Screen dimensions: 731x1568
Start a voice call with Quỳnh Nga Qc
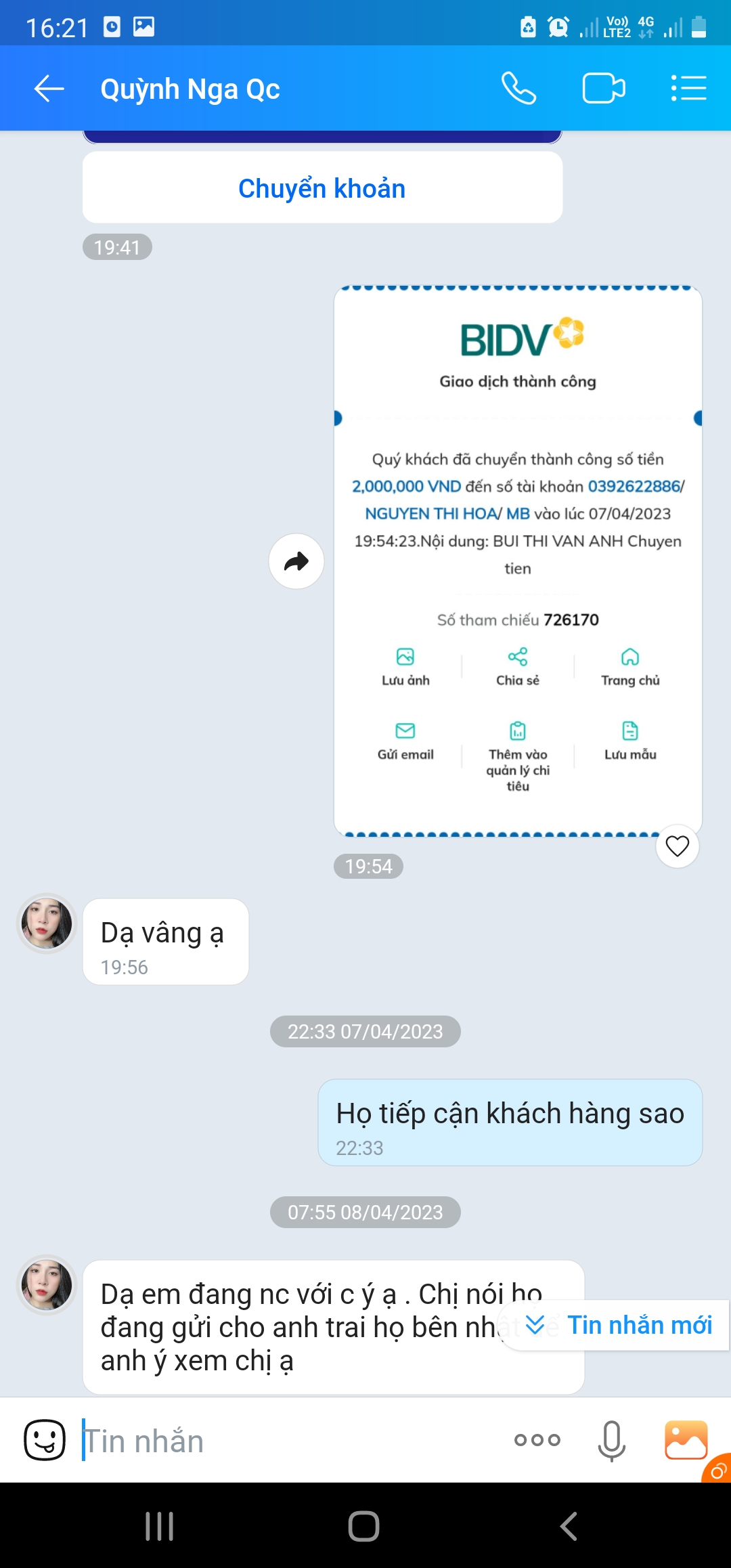pyautogui.click(x=518, y=89)
